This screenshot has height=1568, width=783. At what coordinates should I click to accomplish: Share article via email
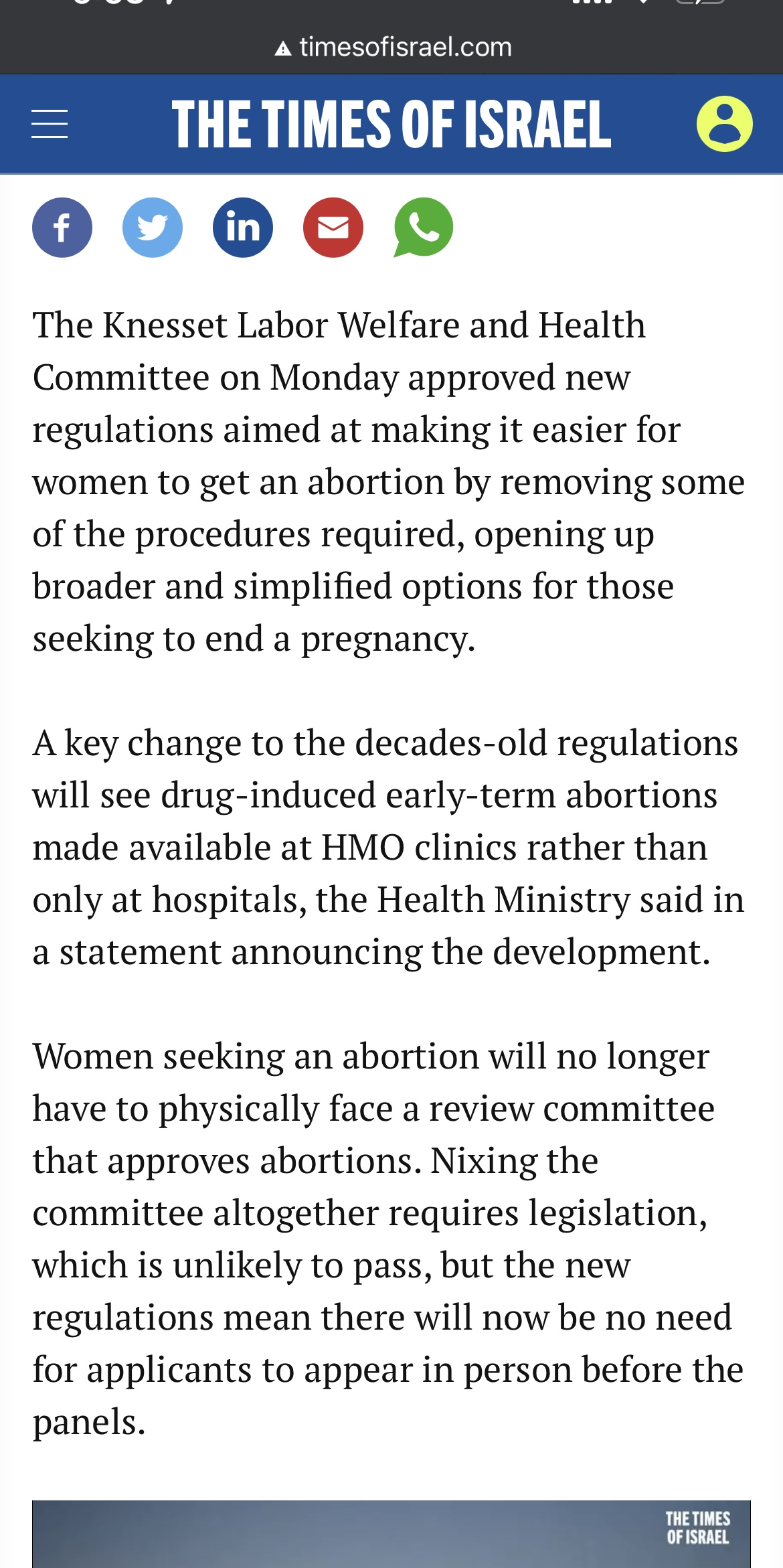(333, 228)
